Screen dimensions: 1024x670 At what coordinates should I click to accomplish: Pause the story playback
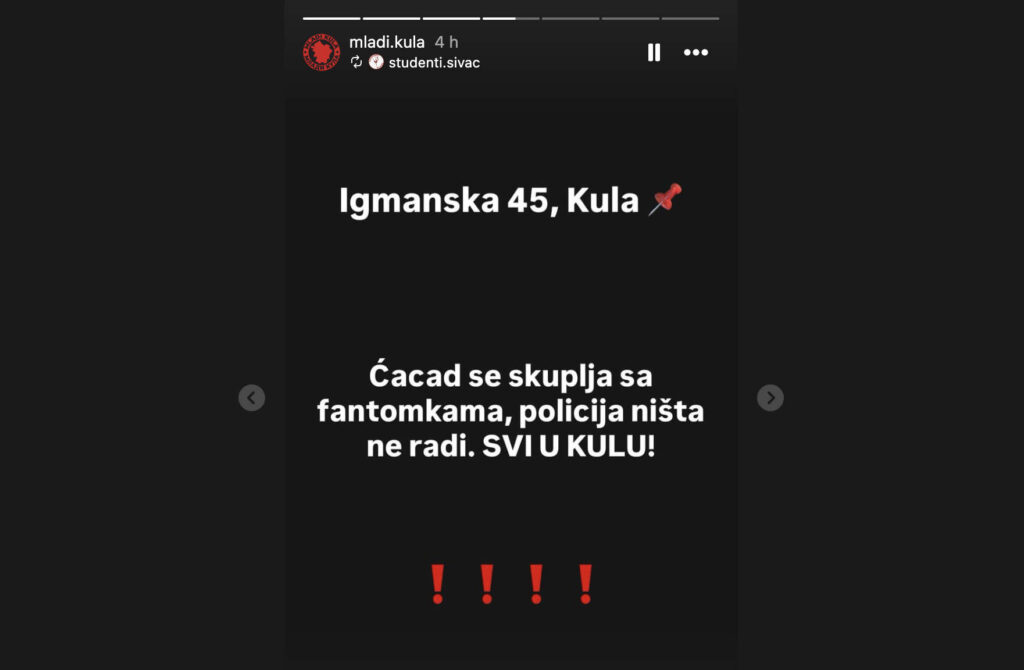point(654,52)
